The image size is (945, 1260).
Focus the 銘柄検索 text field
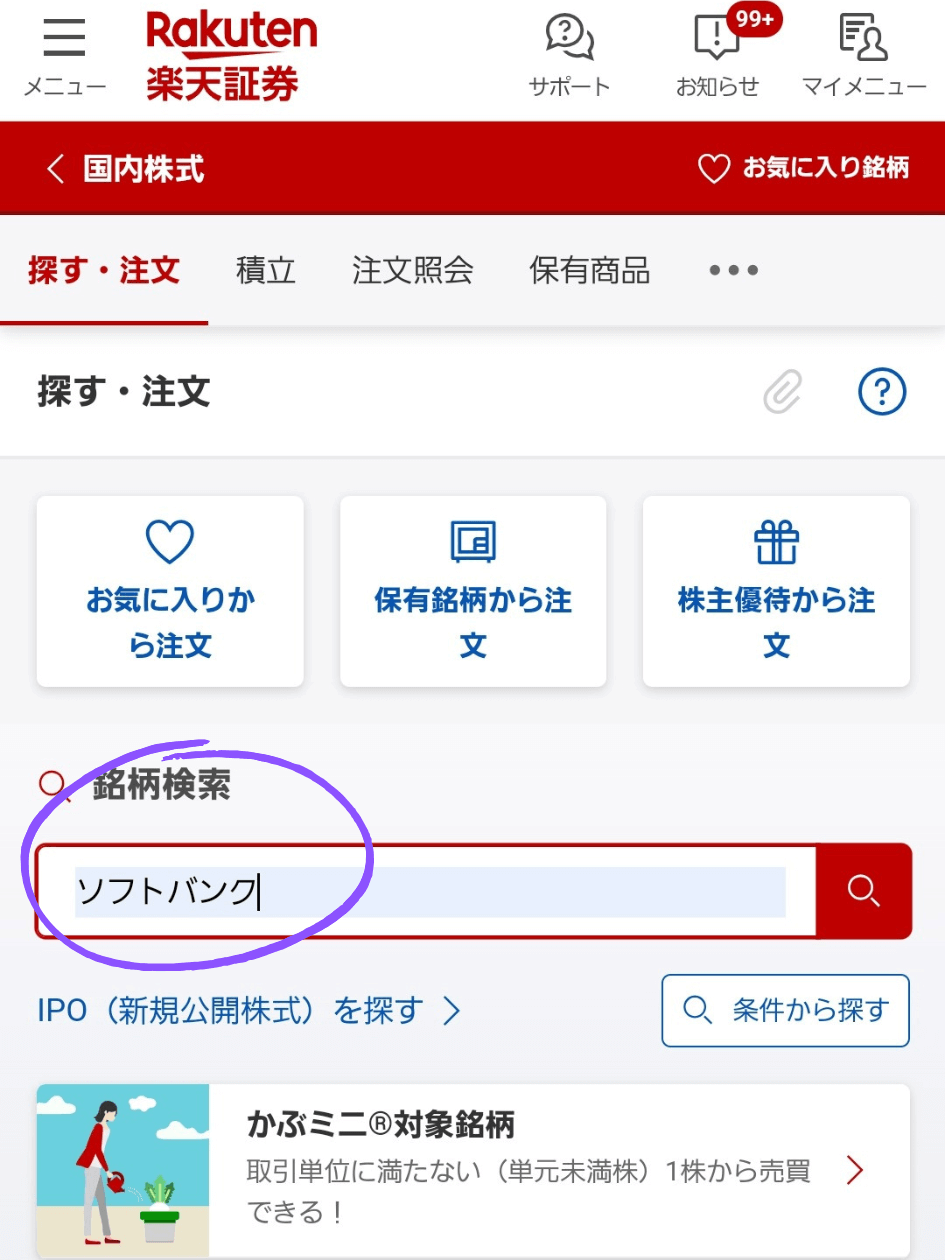(x=430, y=892)
